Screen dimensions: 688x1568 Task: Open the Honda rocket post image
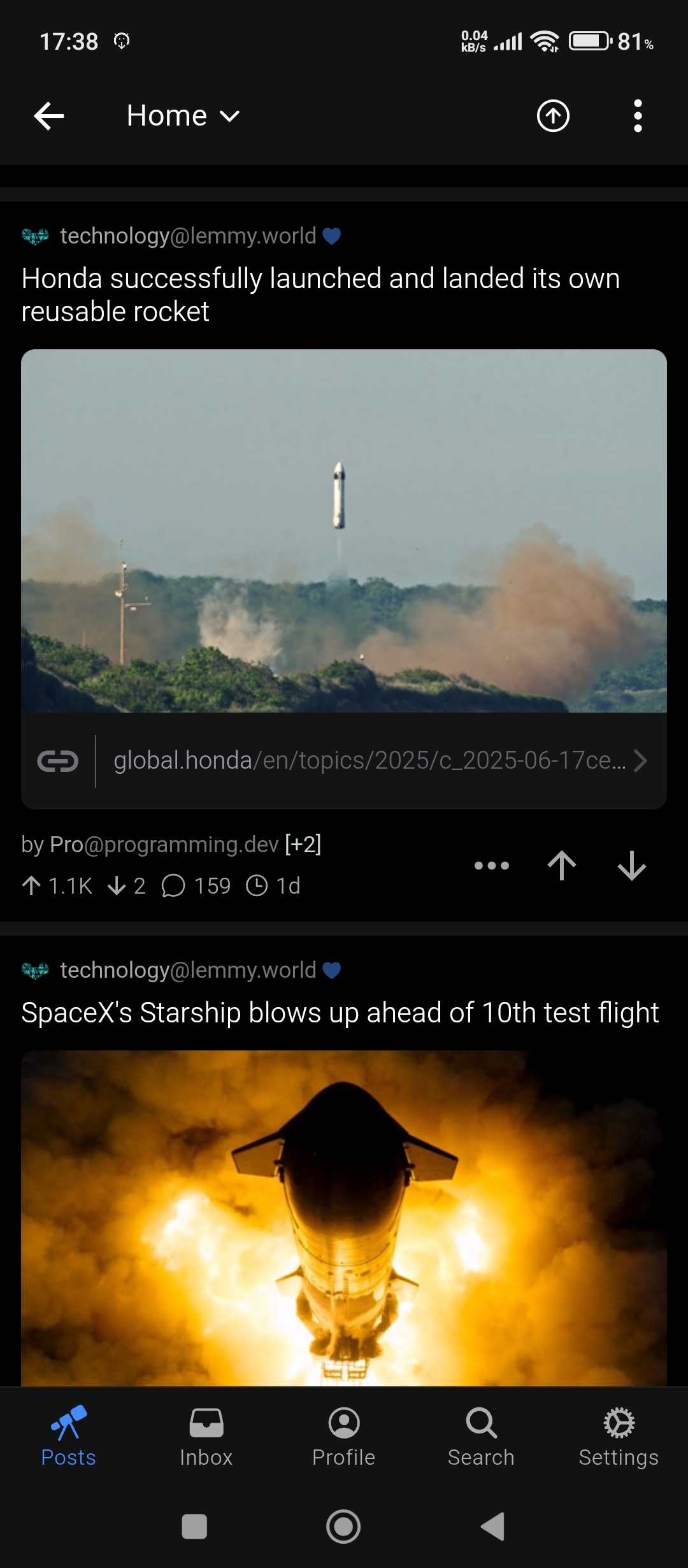click(x=344, y=530)
